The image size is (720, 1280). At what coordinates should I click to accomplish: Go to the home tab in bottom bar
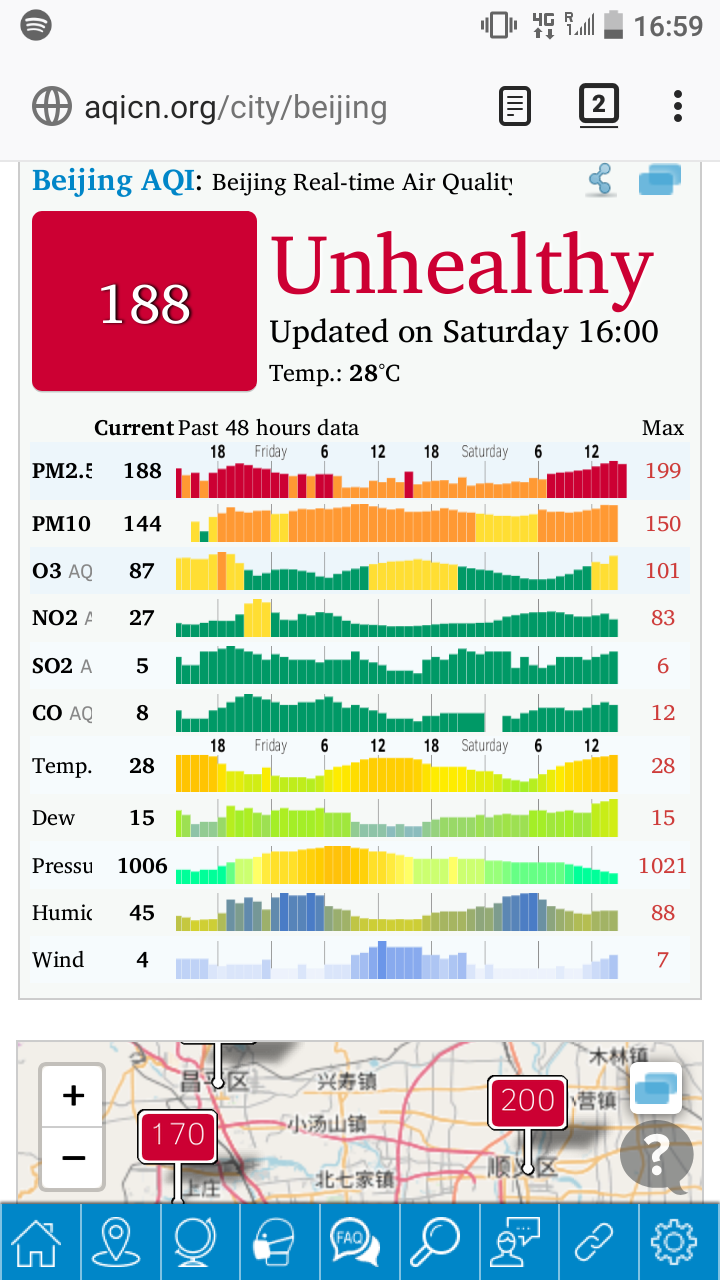(40, 1242)
